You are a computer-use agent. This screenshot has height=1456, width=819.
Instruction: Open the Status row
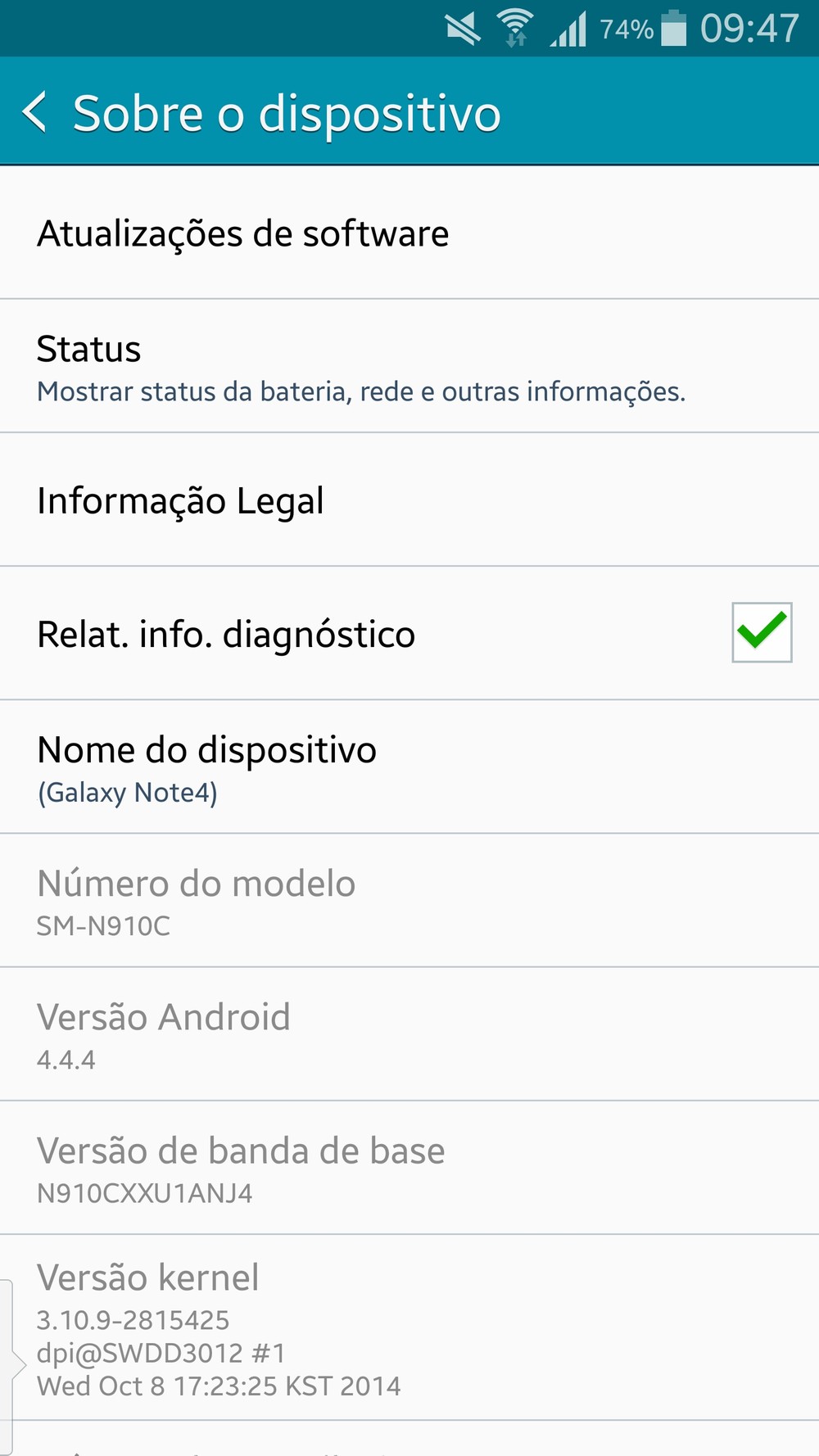pos(409,366)
